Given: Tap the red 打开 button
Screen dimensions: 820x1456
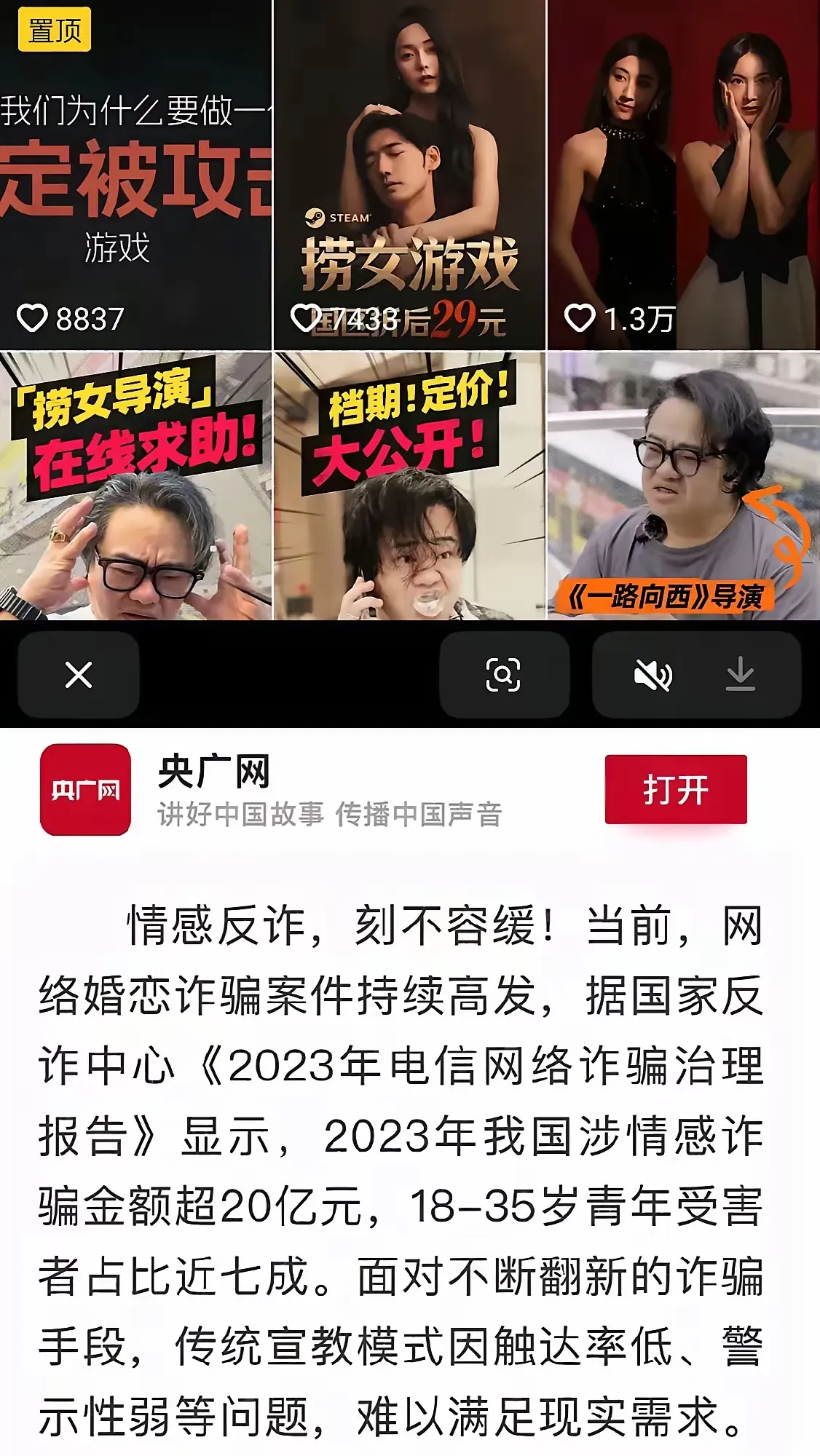Looking at the screenshot, I should pyautogui.click(x=675, y=789).
